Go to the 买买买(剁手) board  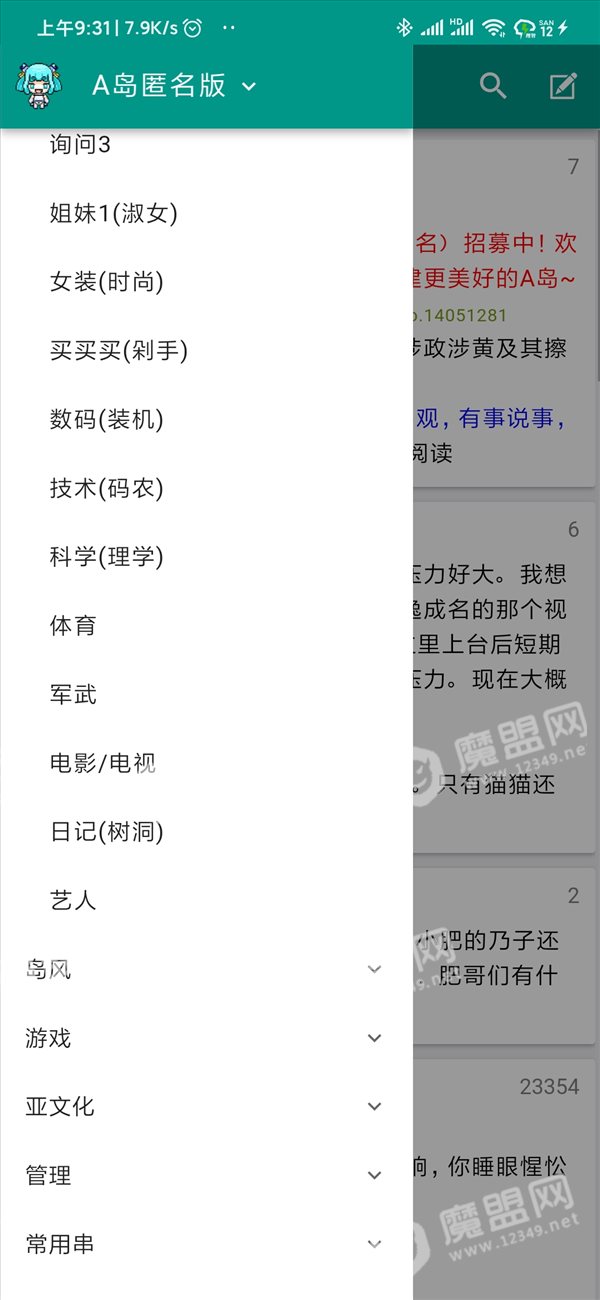click(206, 350)
